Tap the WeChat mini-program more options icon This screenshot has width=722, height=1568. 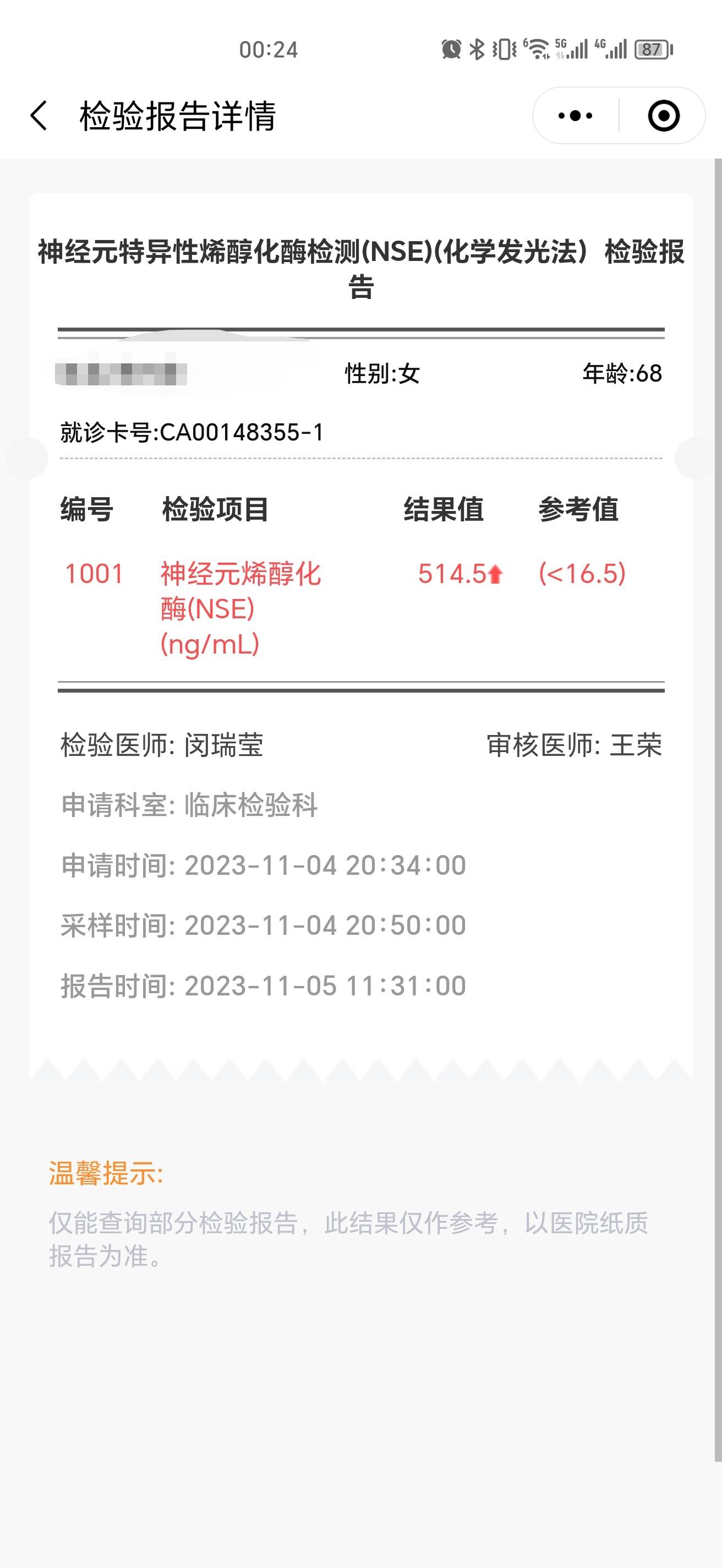point(574,116)
